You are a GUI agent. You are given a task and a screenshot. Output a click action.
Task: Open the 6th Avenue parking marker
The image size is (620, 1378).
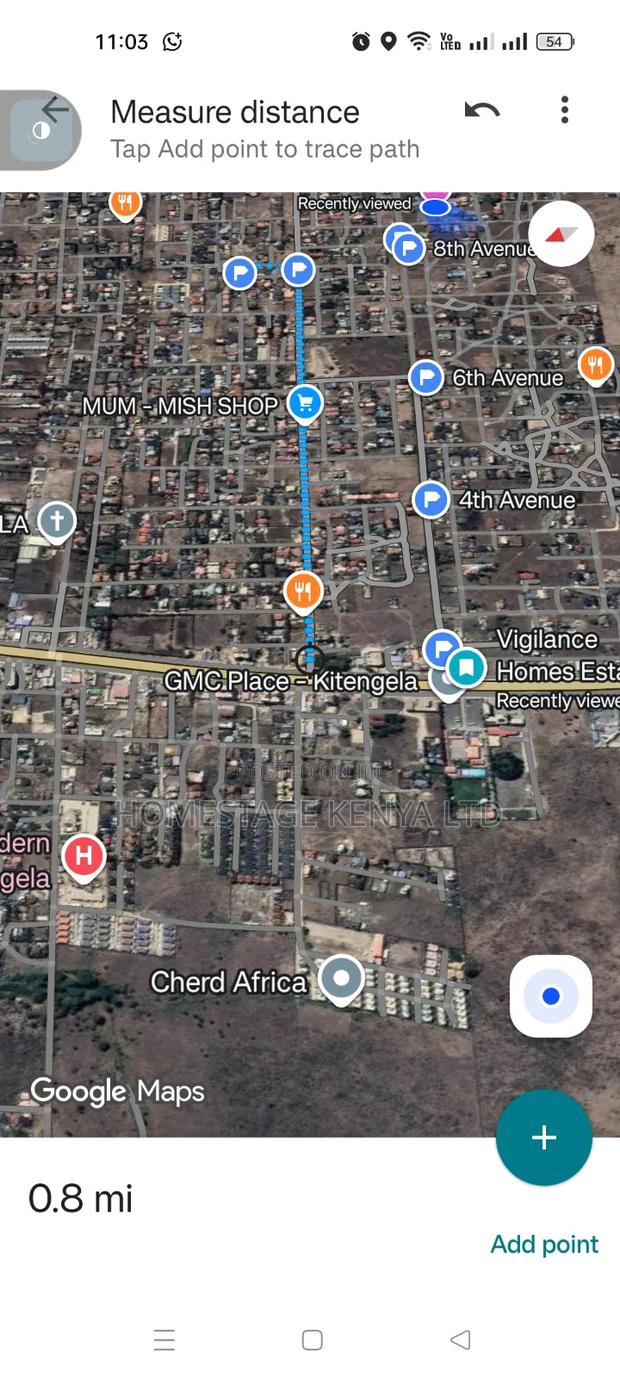pyautogui.click(x=427, y=378)
